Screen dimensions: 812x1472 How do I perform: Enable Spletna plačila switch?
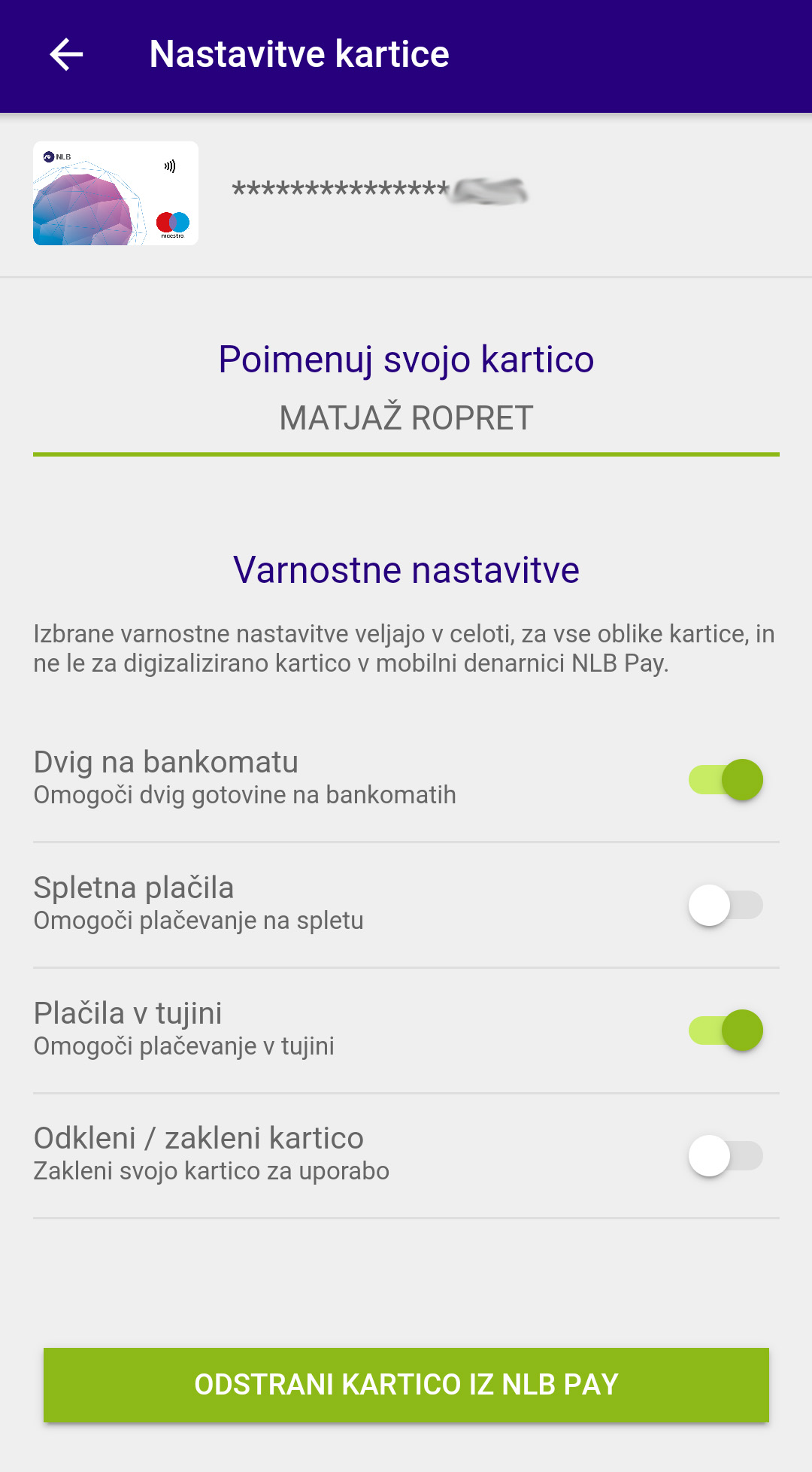tap(726, 906)
